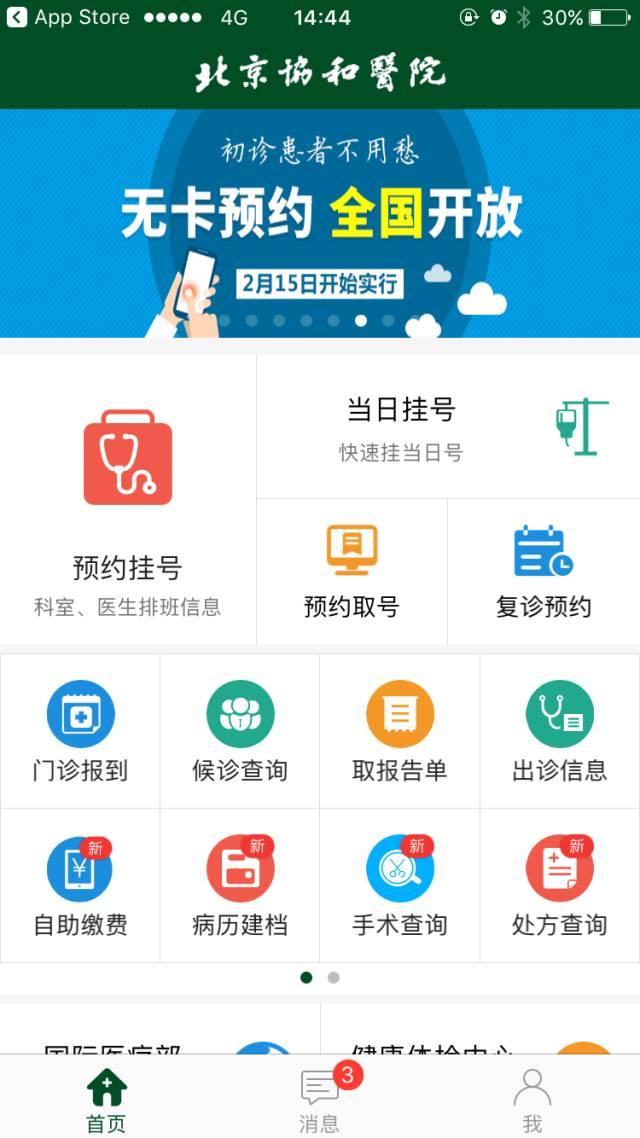640x1138 pixels.
Task: Open 病历建档 medical record filing
Action: coord(240,885)
